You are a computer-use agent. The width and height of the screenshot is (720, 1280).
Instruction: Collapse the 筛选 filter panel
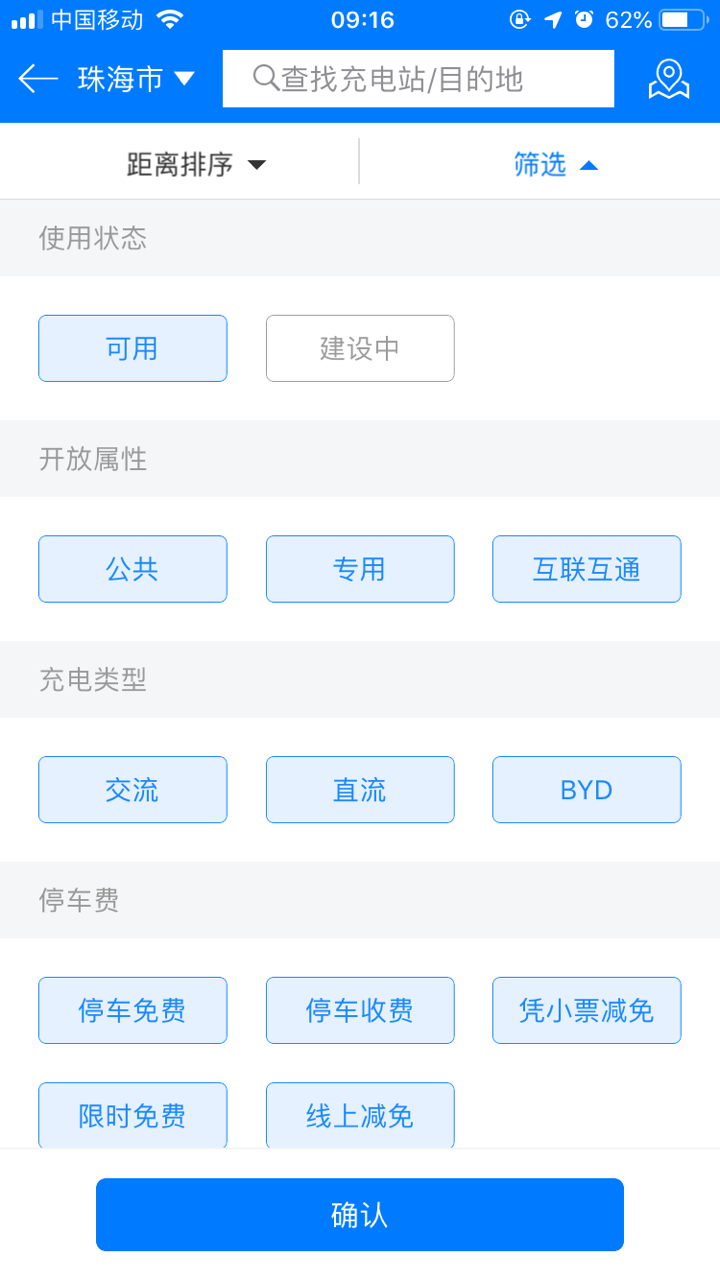555,164
